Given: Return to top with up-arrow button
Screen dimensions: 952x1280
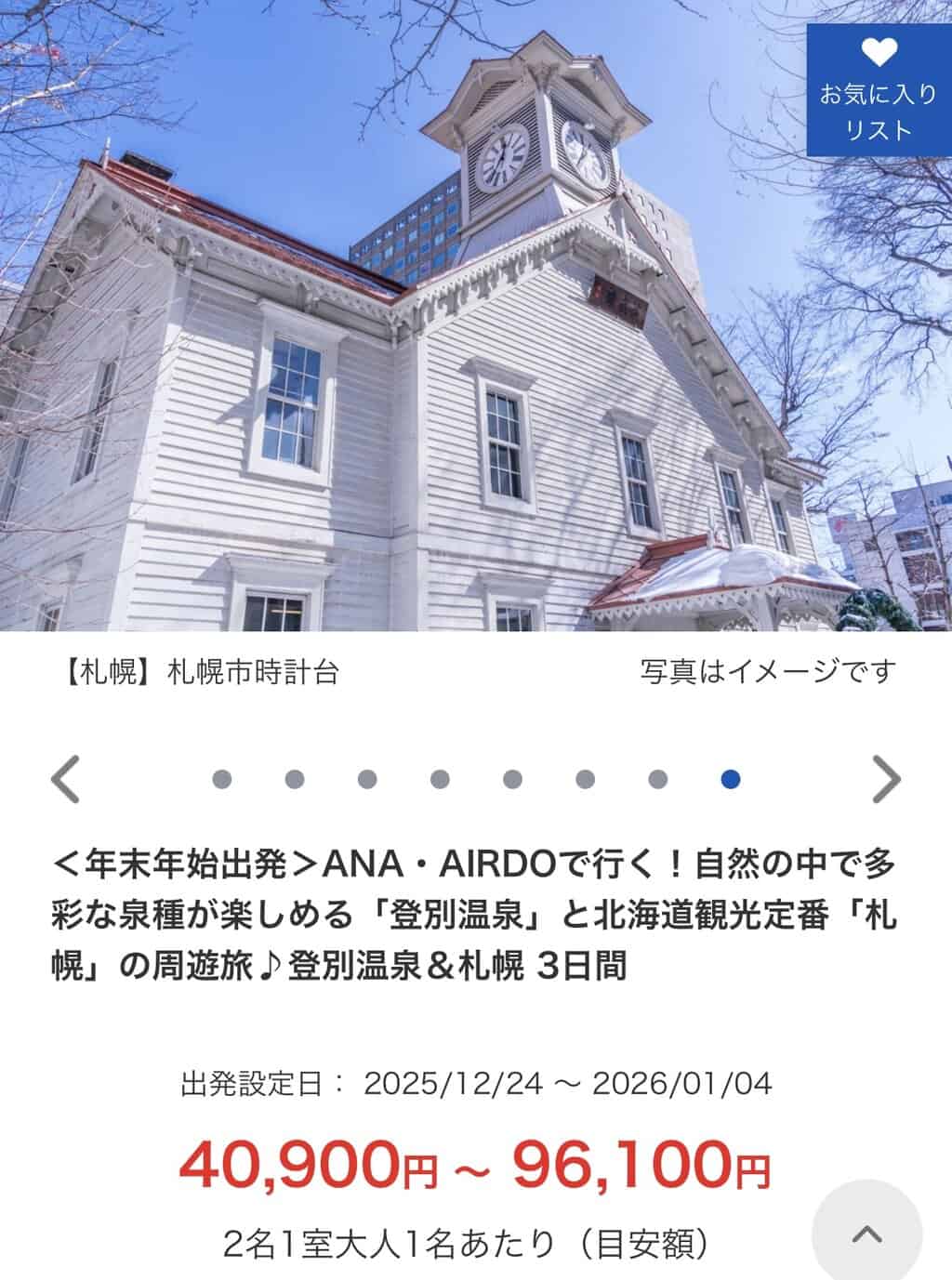Looking at the screenshot, I should point(866,1234).
